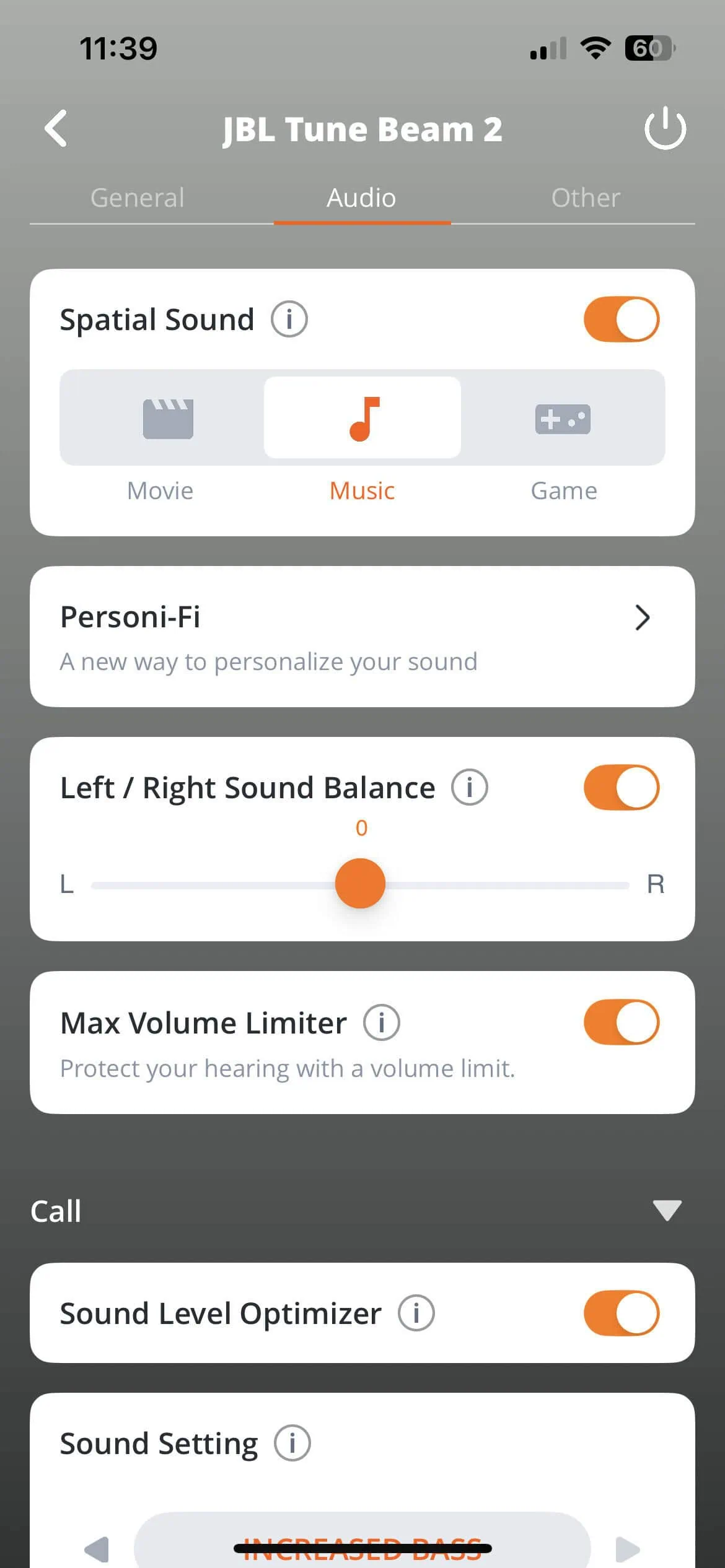The width and height of the screenshot is (725, 1568).
Task: Select Game spatial sound mode
Action: 563,419
